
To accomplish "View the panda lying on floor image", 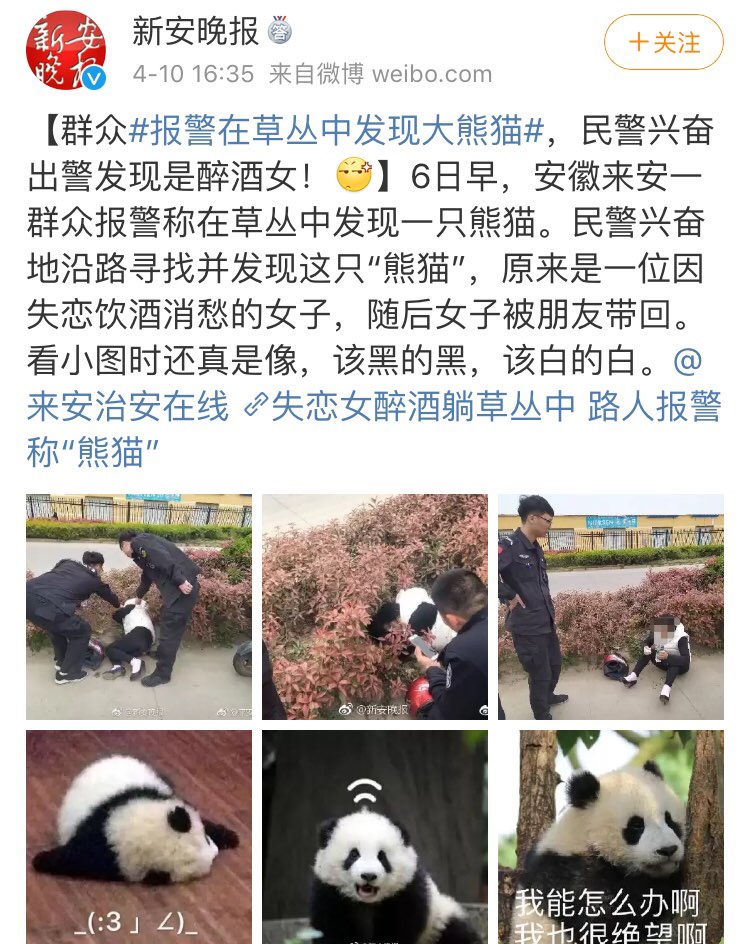I will (x=139, y=836).
